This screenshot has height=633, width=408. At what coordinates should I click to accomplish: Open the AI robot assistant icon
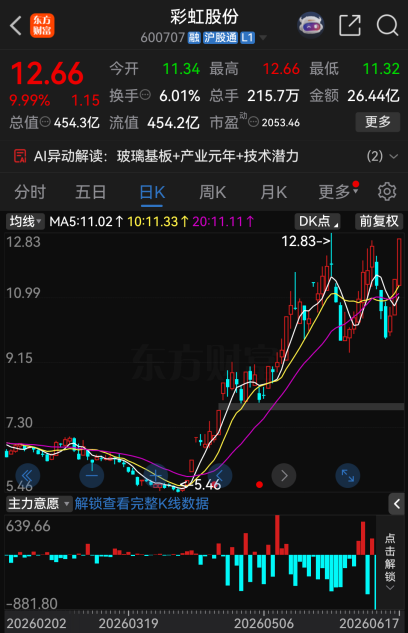tap(310, 26)
